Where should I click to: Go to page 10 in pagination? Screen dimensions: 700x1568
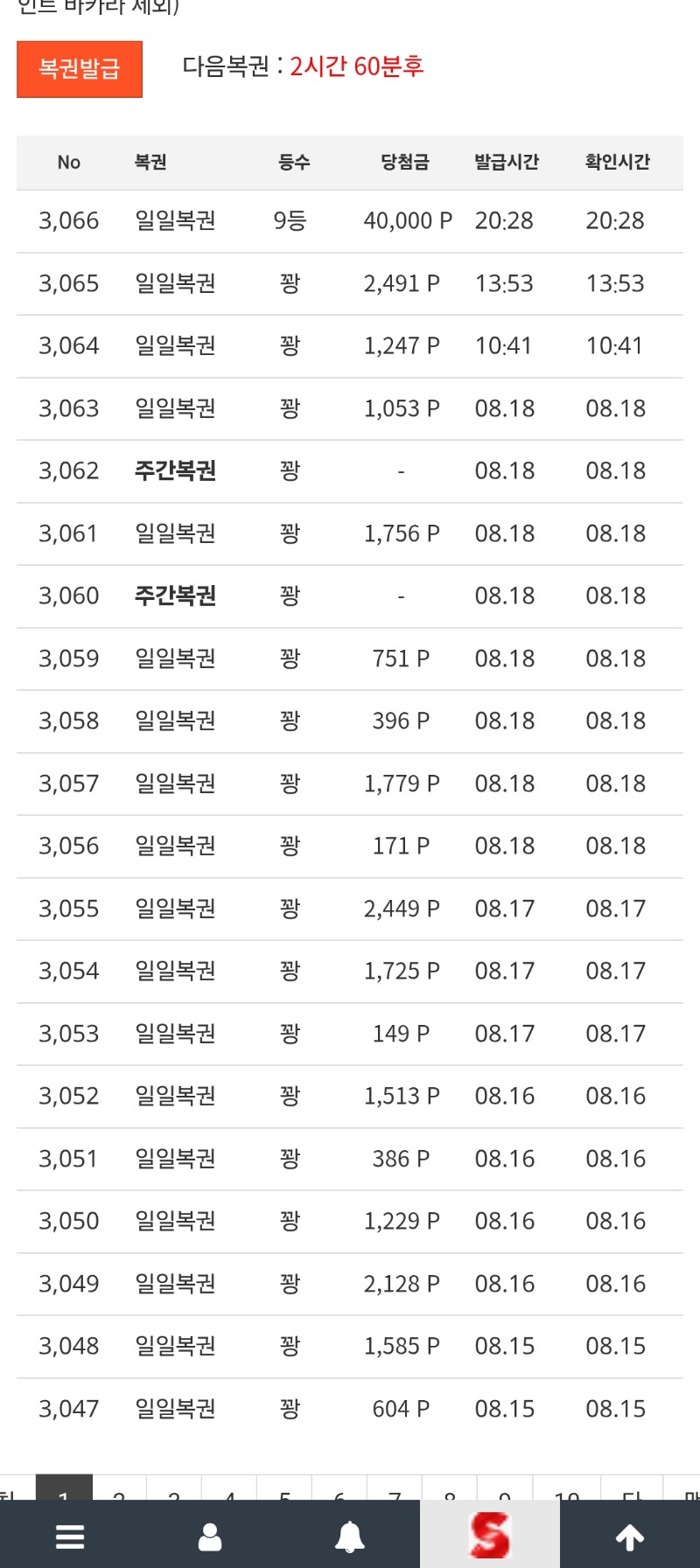pos(567,1489)
